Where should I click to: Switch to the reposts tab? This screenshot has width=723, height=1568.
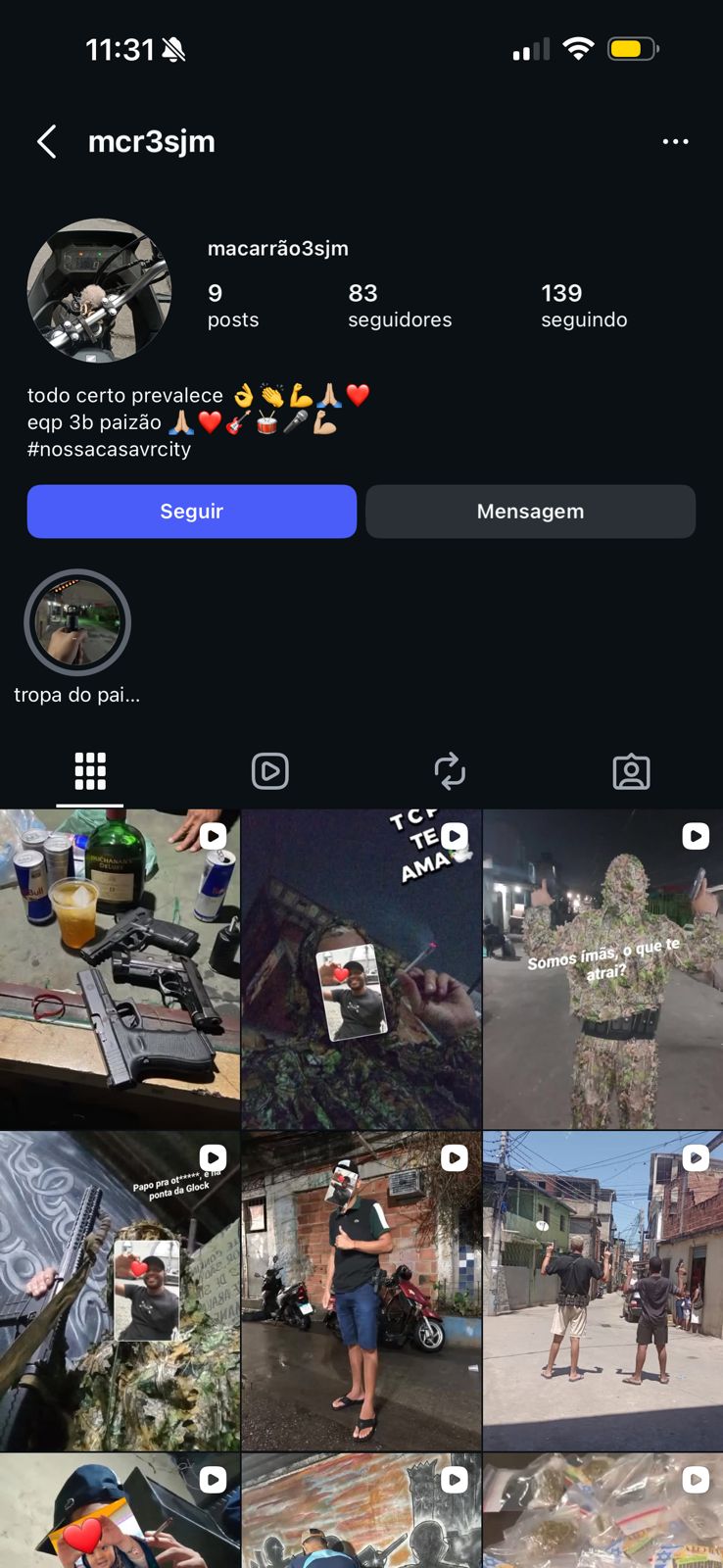(x=450, y=771)
